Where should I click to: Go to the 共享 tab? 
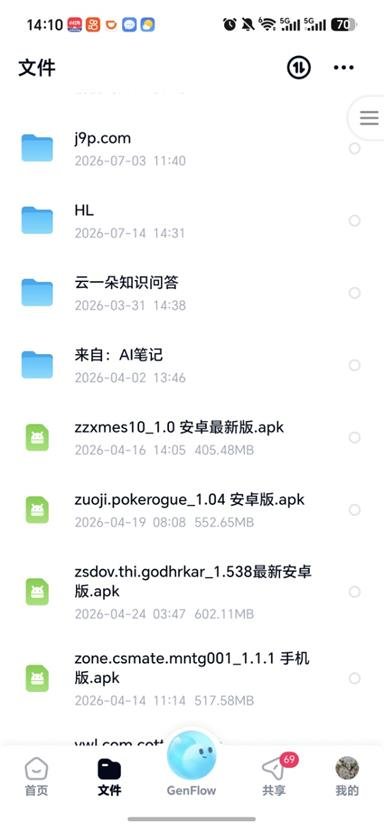click(274, 777)
